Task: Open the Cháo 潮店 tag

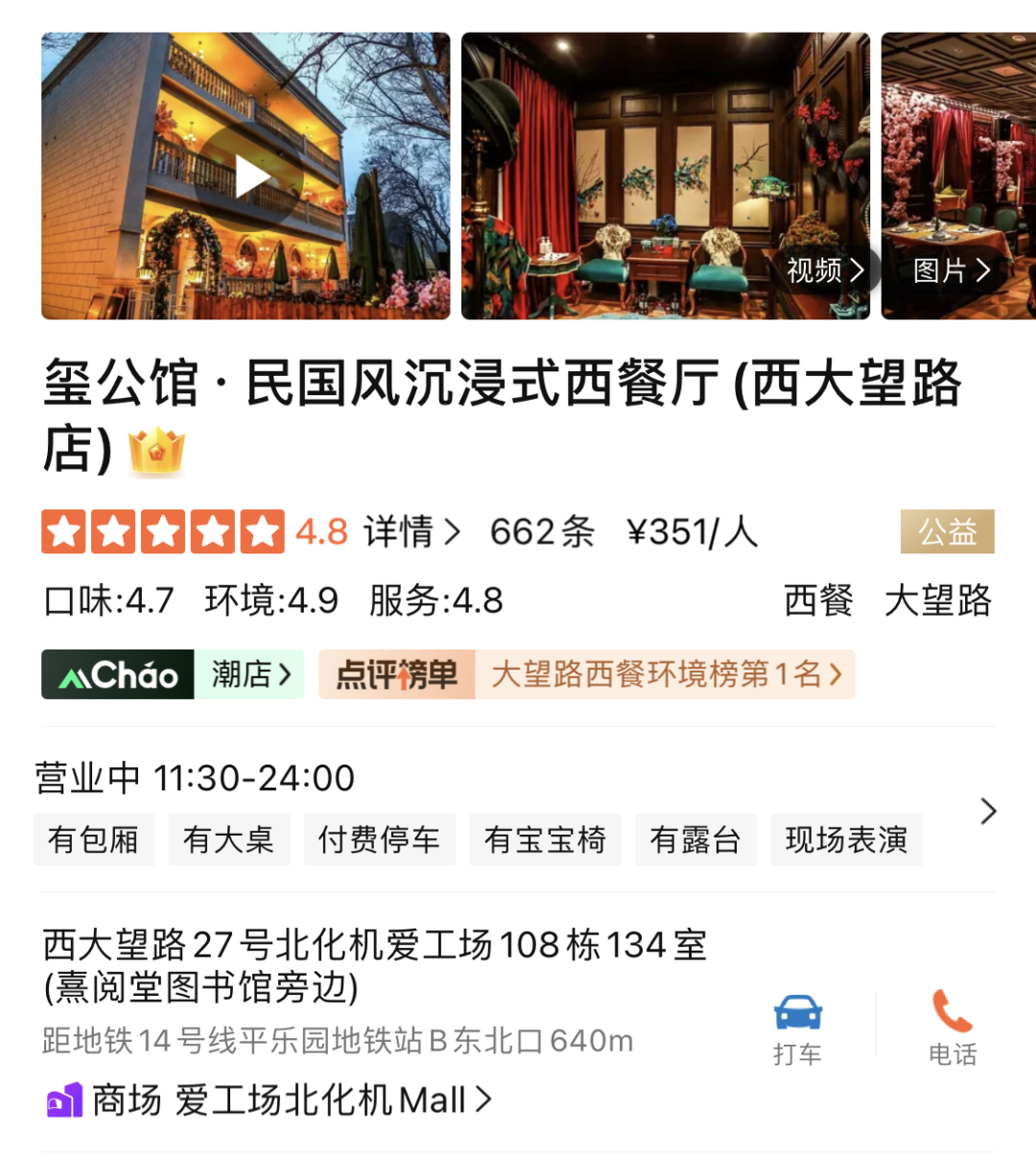Action: point(173,674)
